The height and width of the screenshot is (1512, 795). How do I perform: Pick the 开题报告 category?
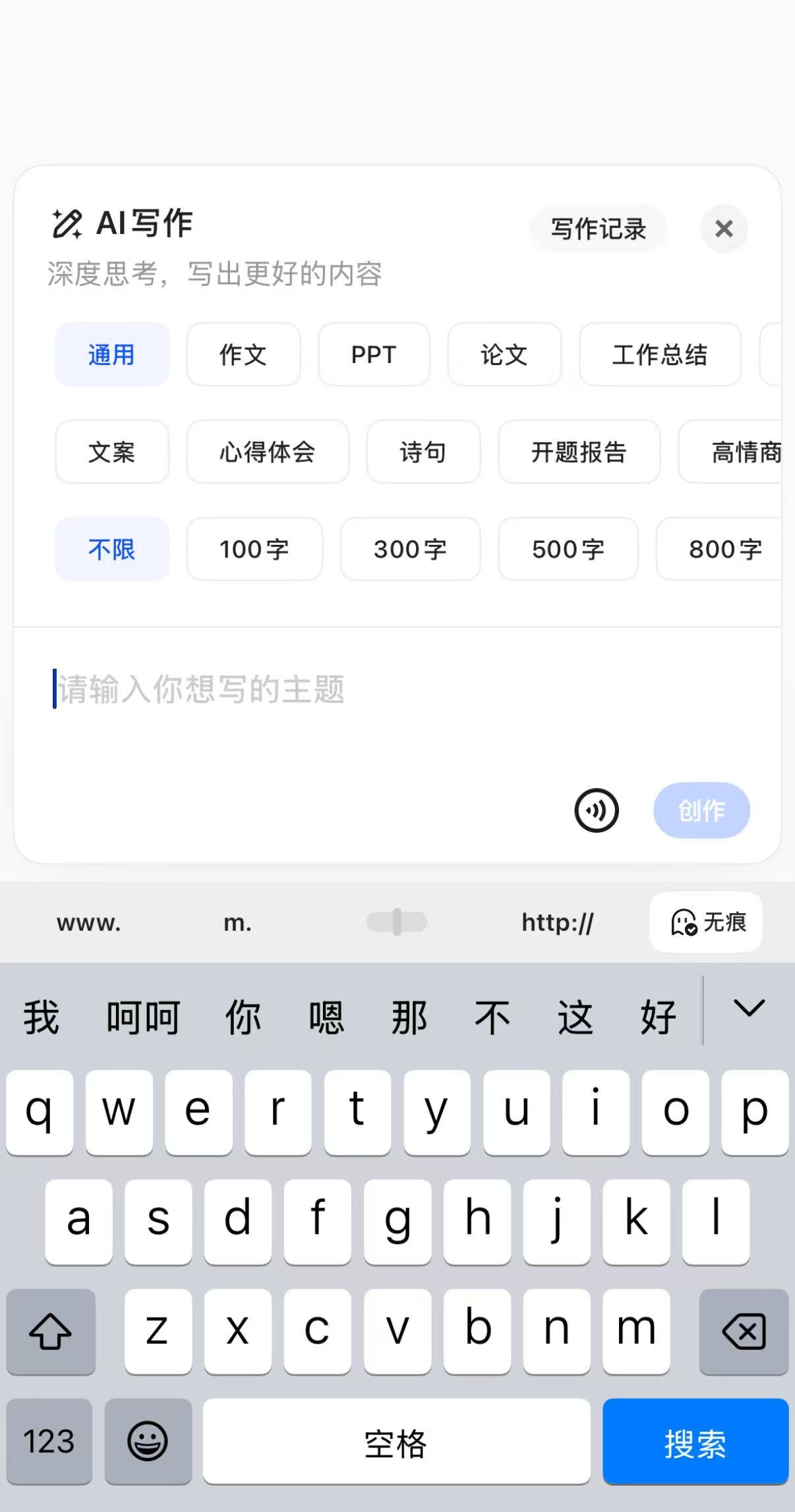[x=579, y=452]
